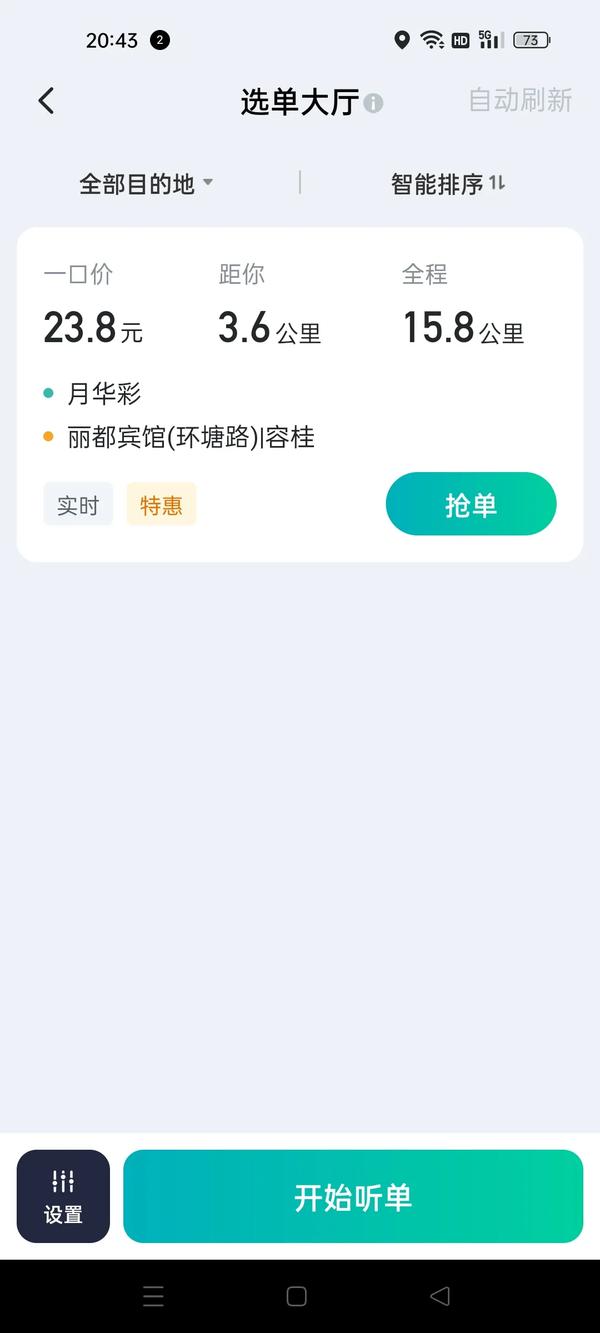This screenshot has width=600, height=1333.
Task: Tap the system home button
Action: 296,1296
